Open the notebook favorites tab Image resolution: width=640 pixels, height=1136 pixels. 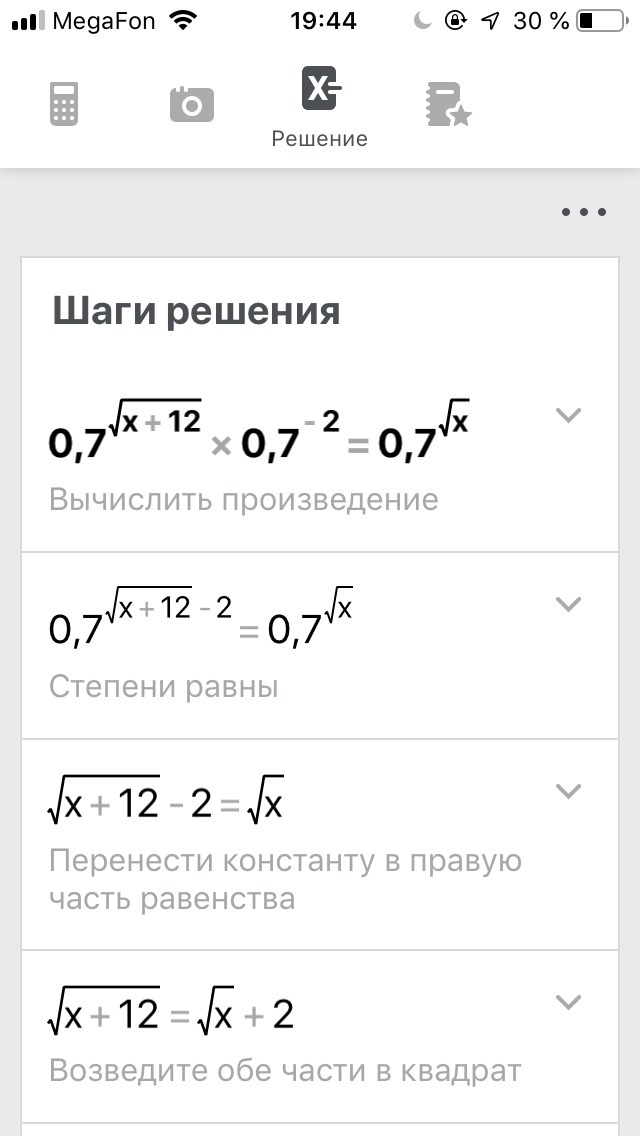click(446, 104)
